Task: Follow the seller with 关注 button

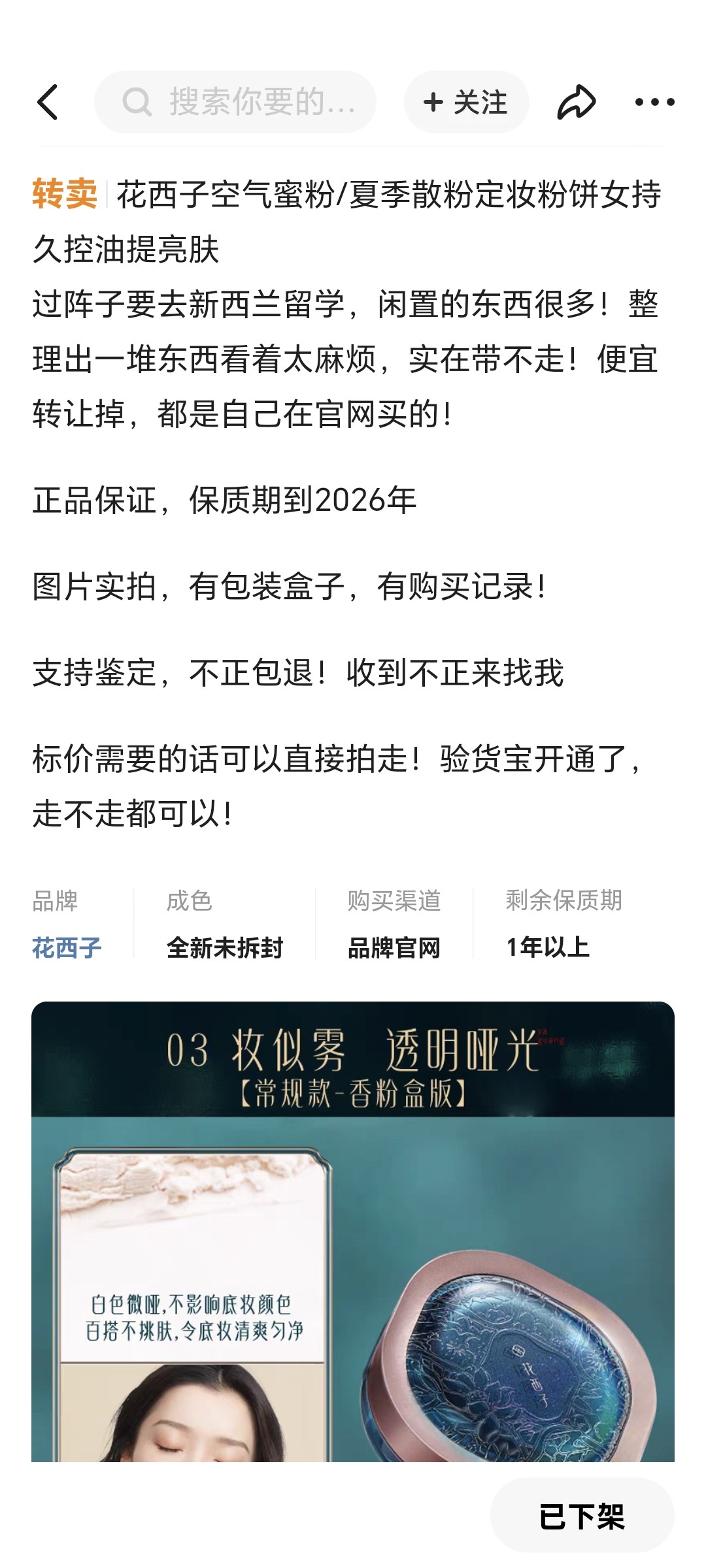Action: 466,103
